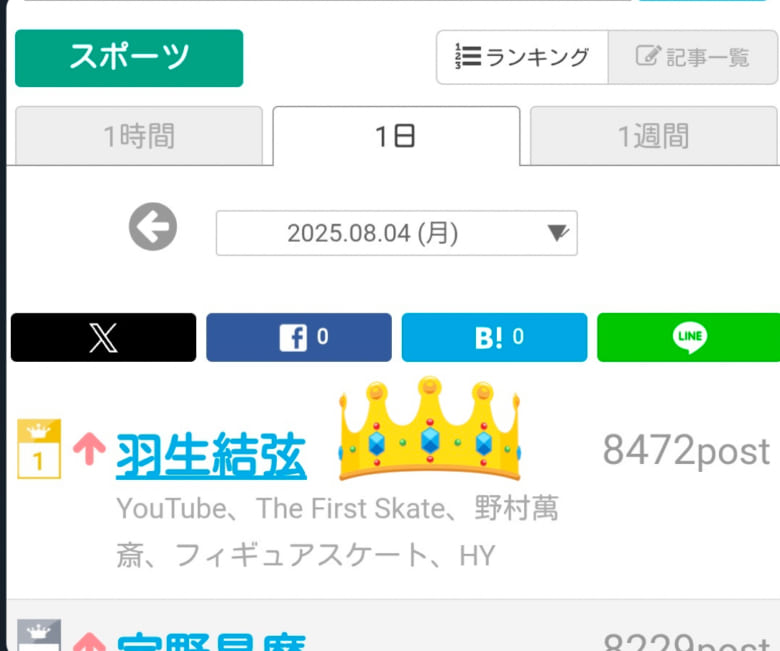Open the 羽生結弦 ranking link
780x651 pixels.
pos(211,458)
